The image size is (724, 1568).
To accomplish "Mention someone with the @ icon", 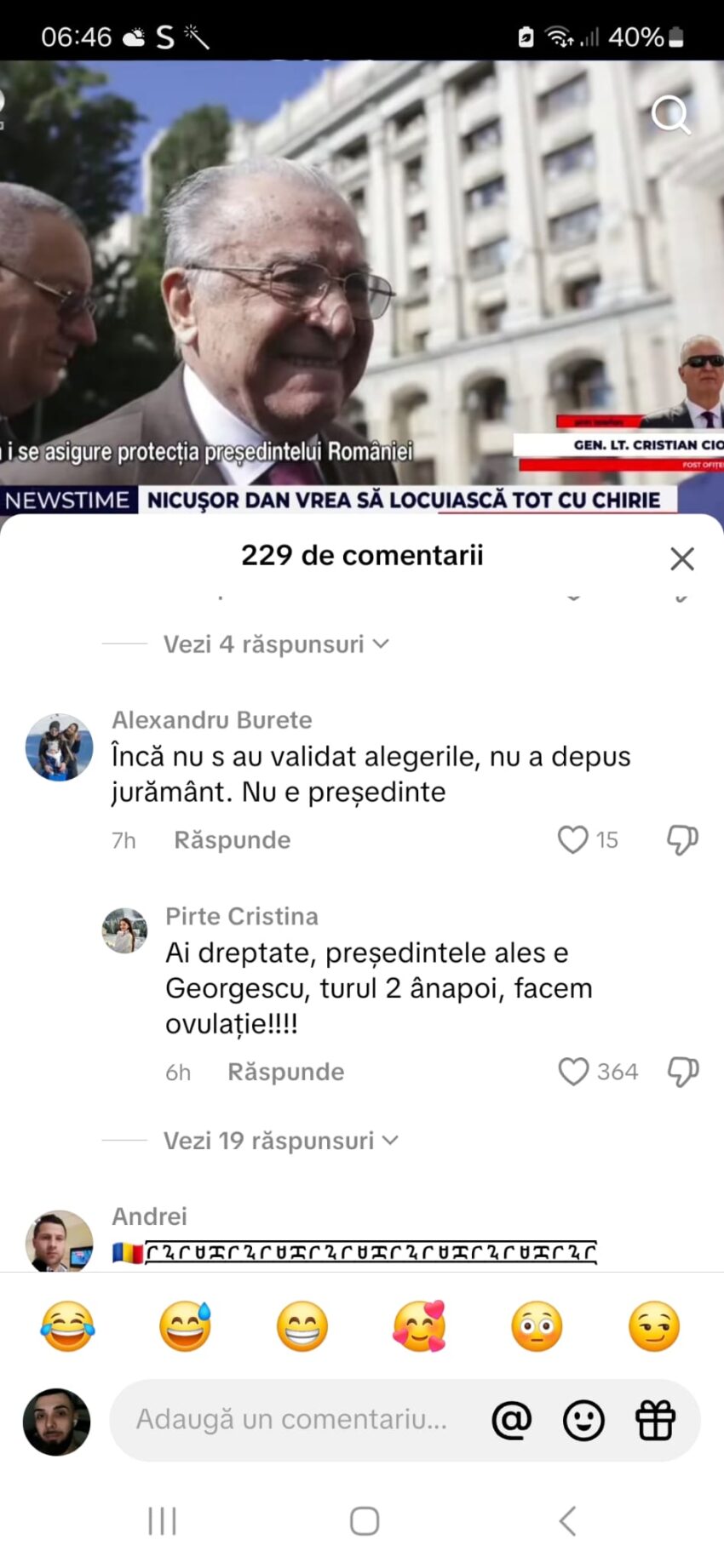I will [x=511, y=1420].
